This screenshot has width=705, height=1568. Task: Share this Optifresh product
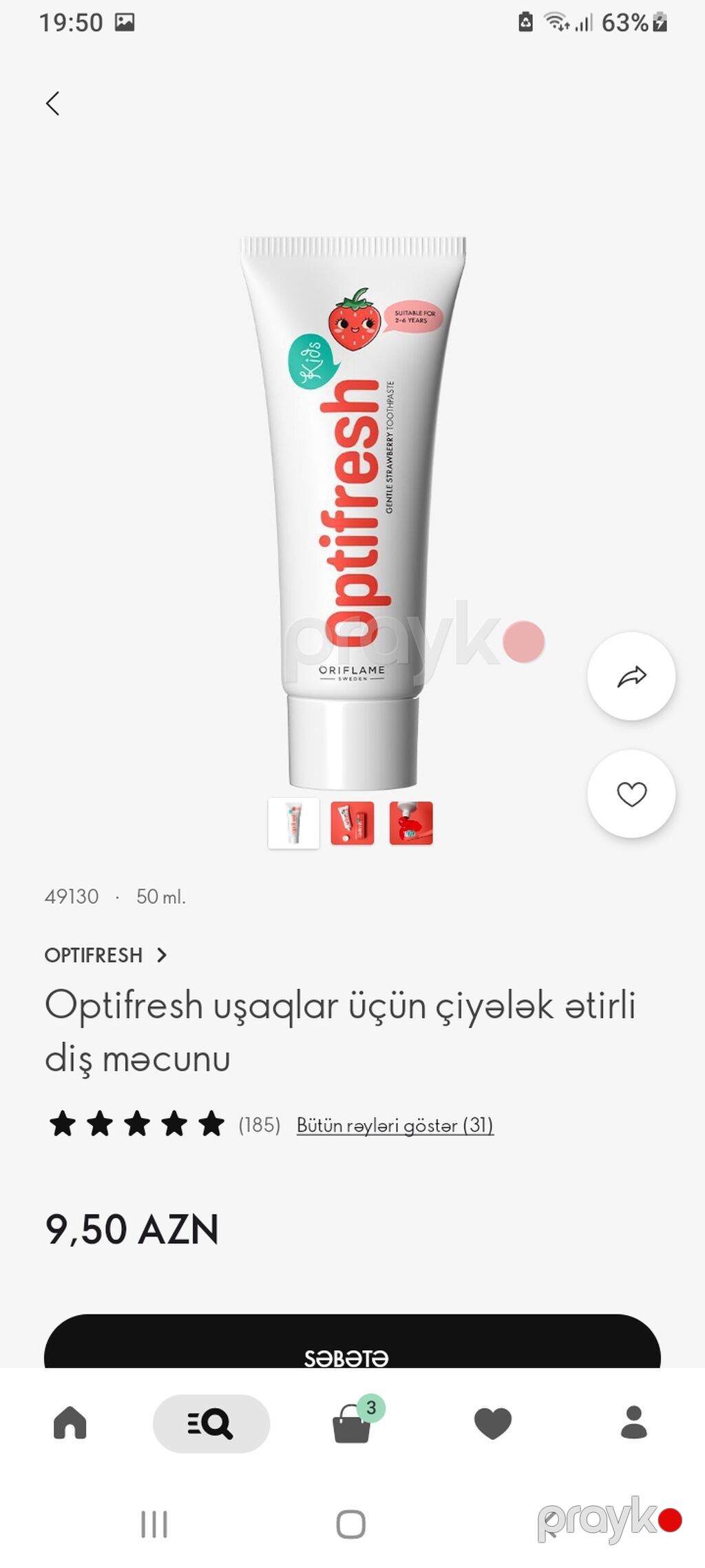631,677
